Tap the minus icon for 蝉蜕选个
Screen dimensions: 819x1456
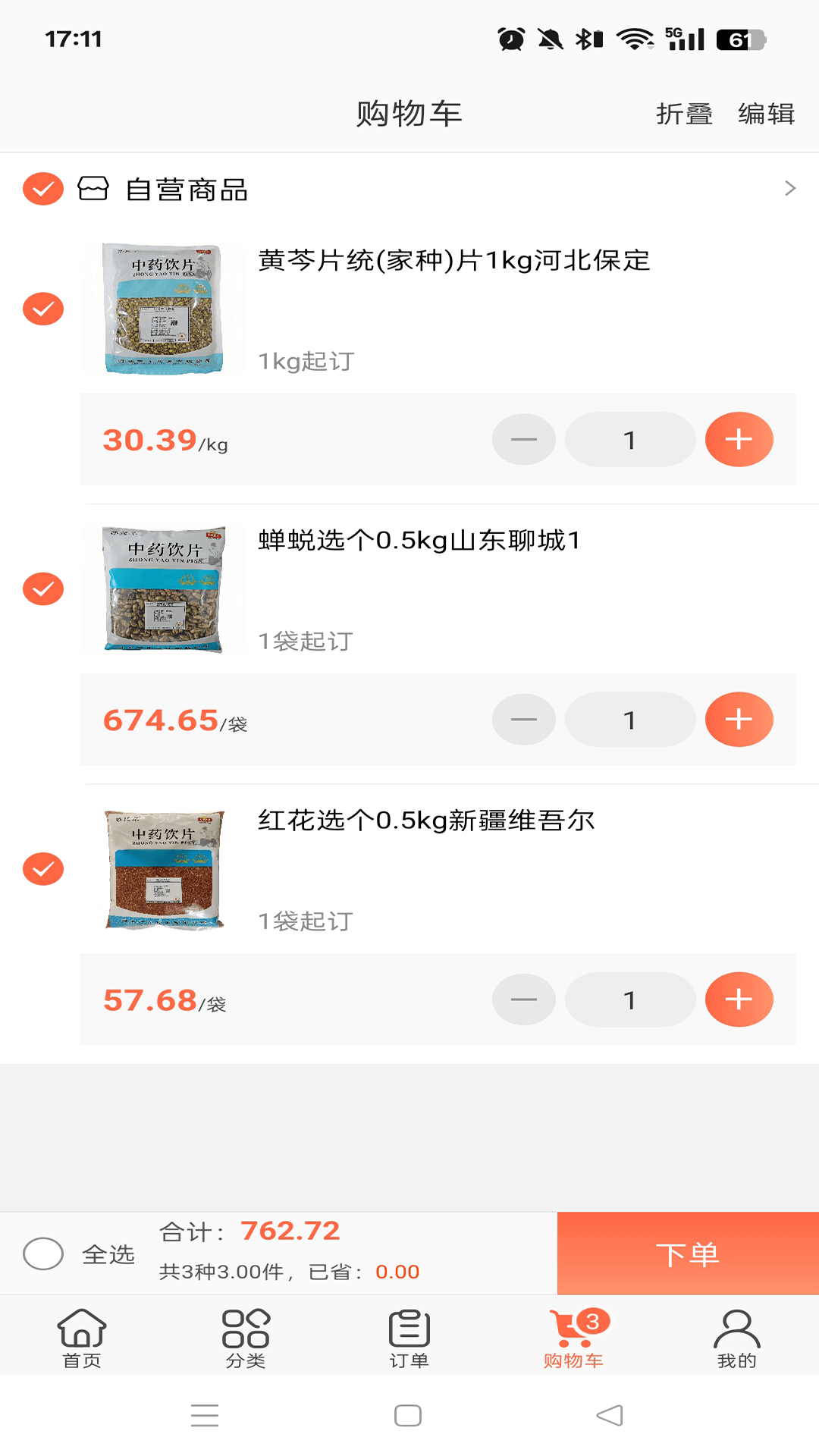point(523,720)
